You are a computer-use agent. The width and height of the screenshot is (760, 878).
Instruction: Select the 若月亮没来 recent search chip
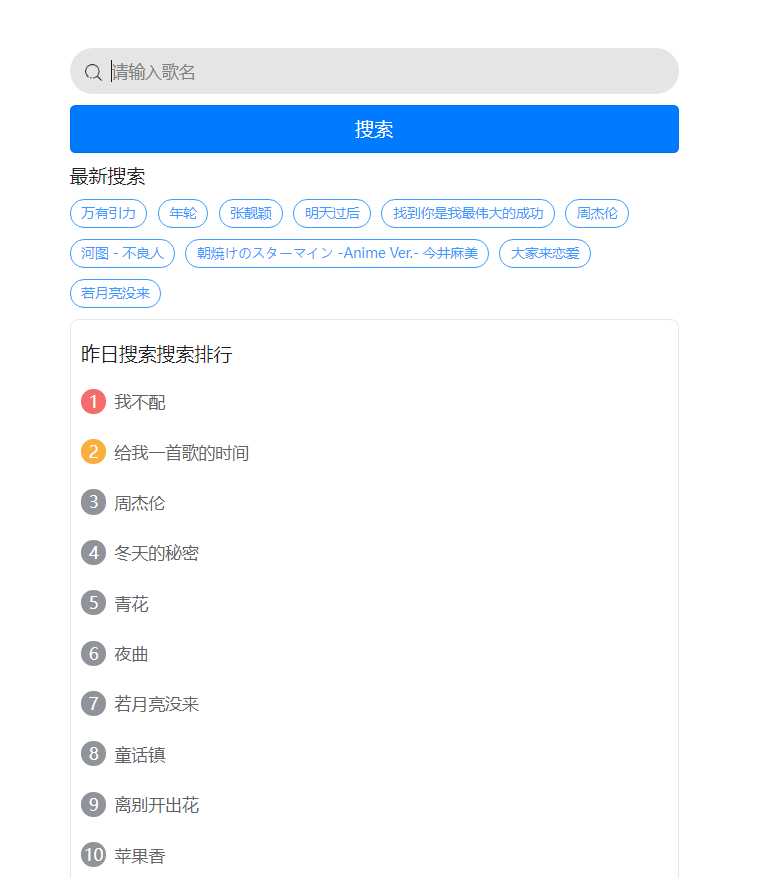pos(115,293)
